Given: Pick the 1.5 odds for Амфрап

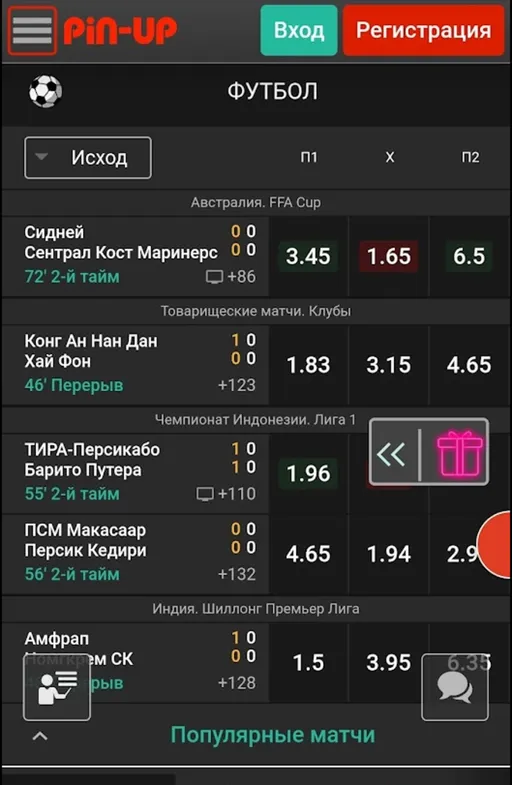Looking at the screenshot, I should tap(308, 663).
